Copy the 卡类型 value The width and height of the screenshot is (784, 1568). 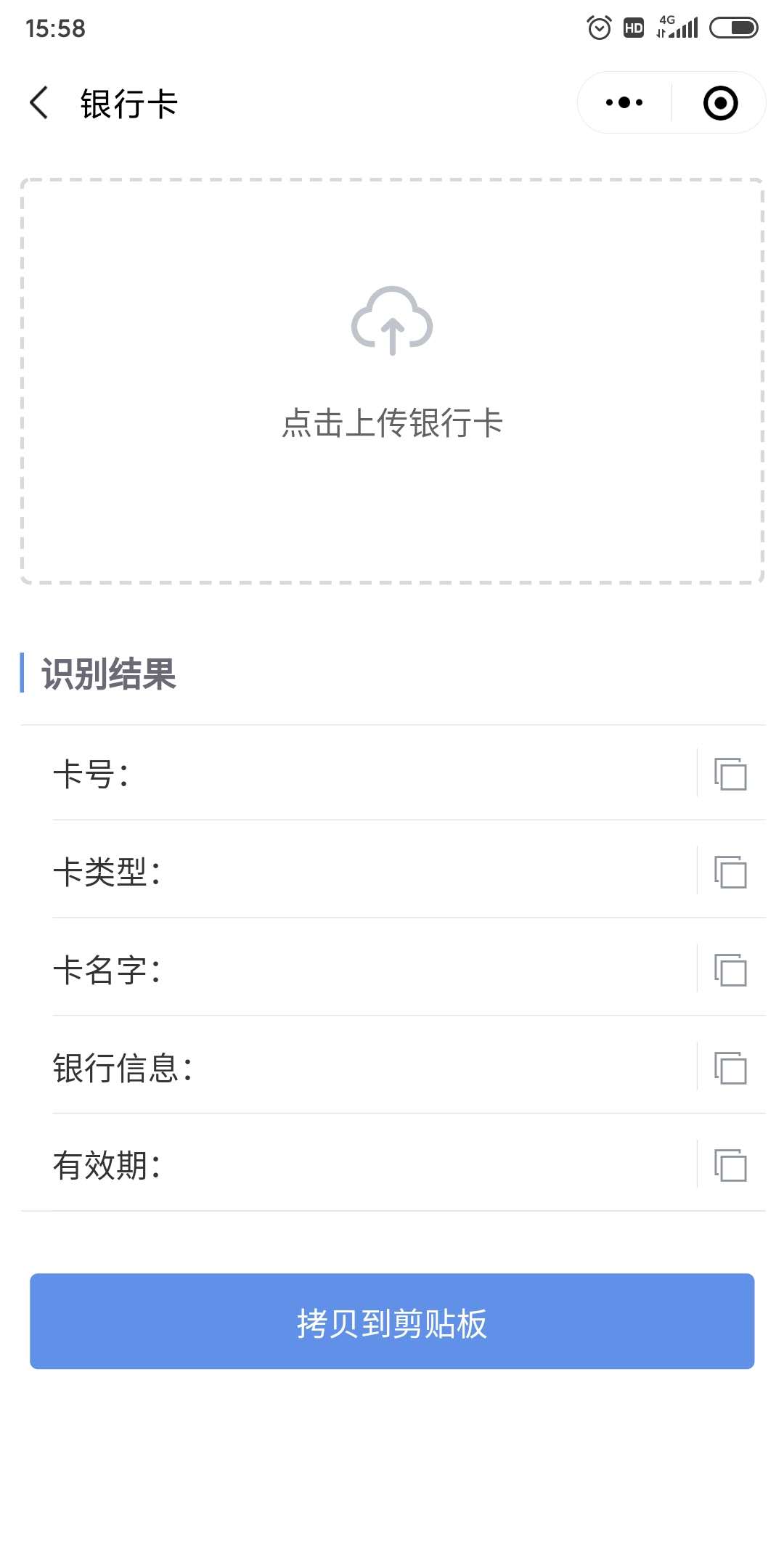[730, 872]
